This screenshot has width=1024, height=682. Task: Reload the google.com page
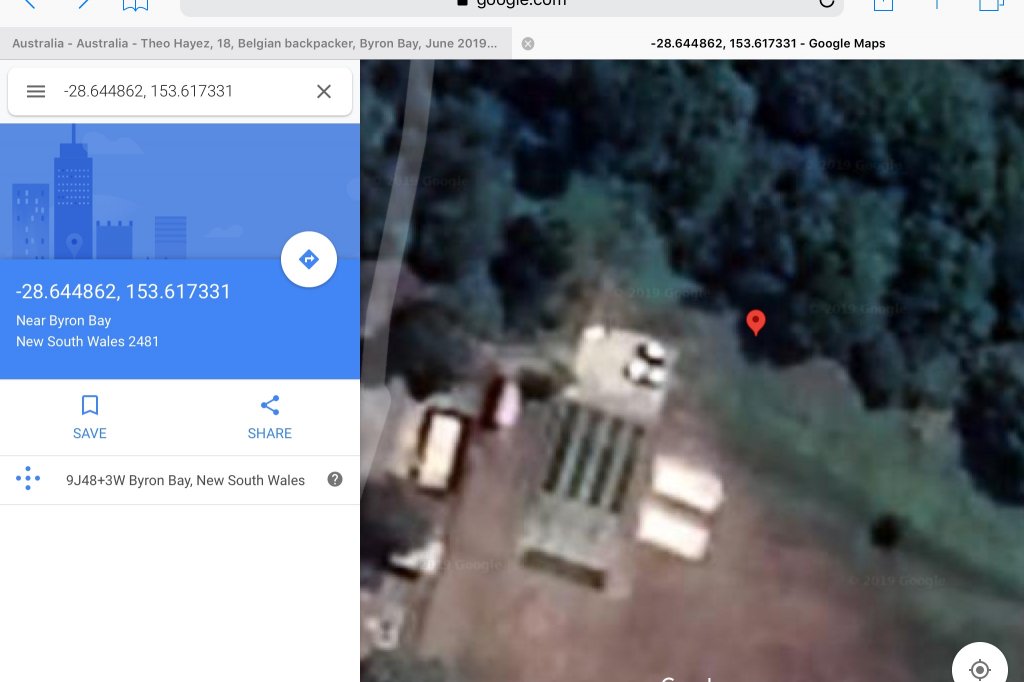[x=826, y=4]
